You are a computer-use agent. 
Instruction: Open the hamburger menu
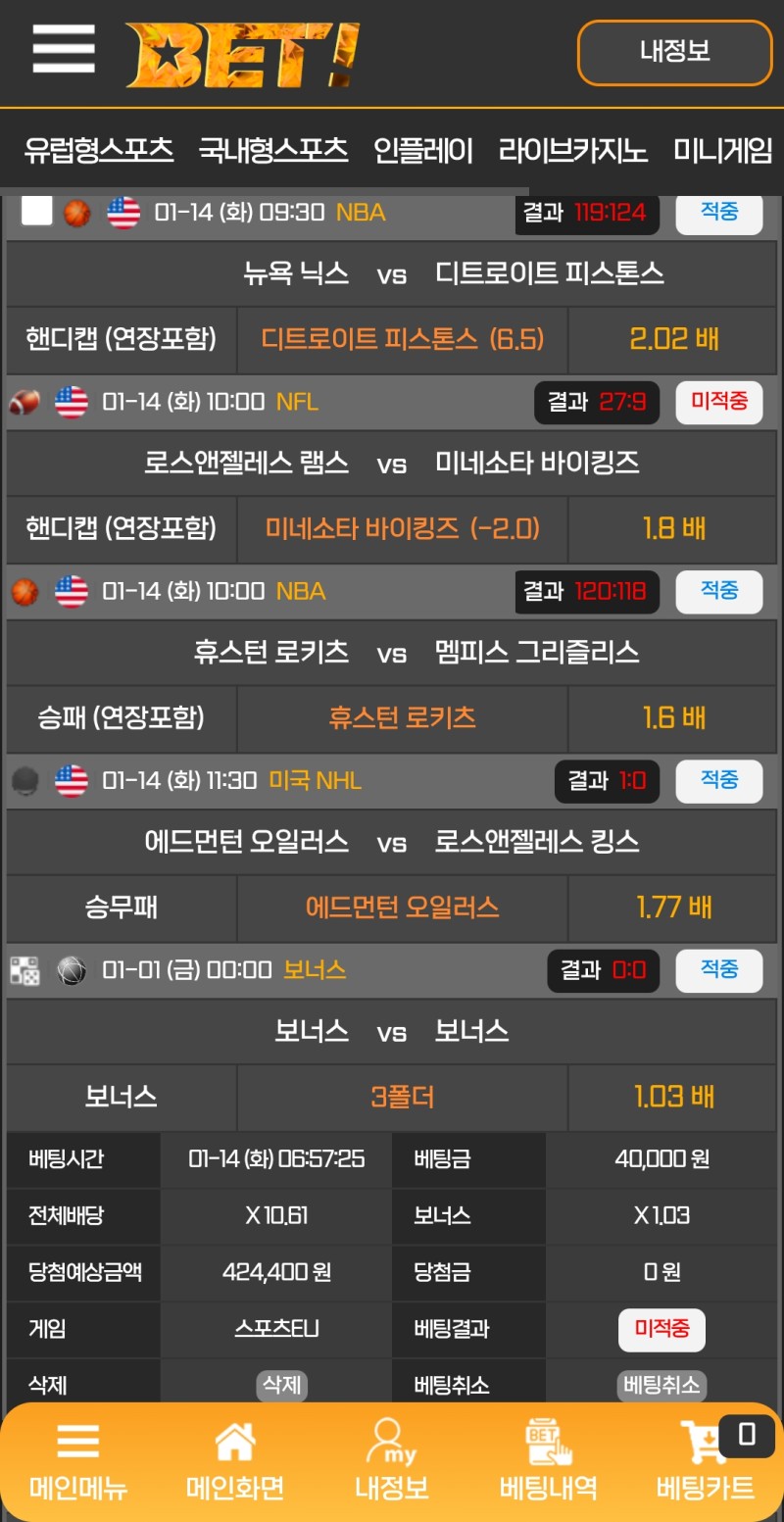coord(64,48)
